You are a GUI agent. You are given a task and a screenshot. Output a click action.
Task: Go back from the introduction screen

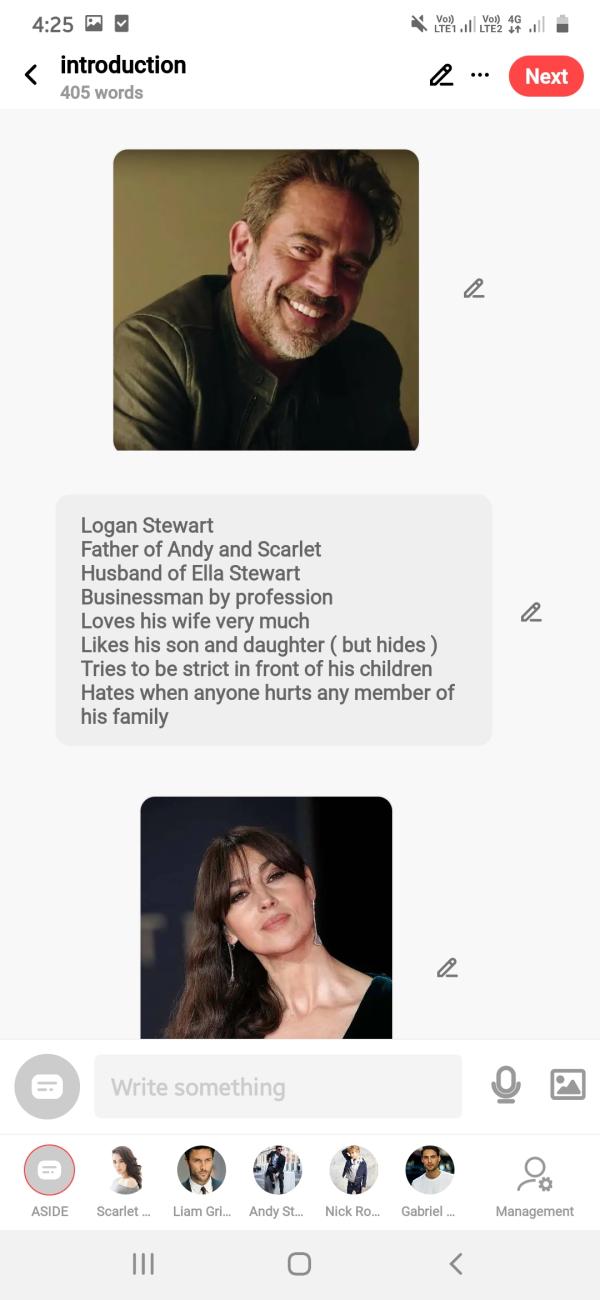31,75
